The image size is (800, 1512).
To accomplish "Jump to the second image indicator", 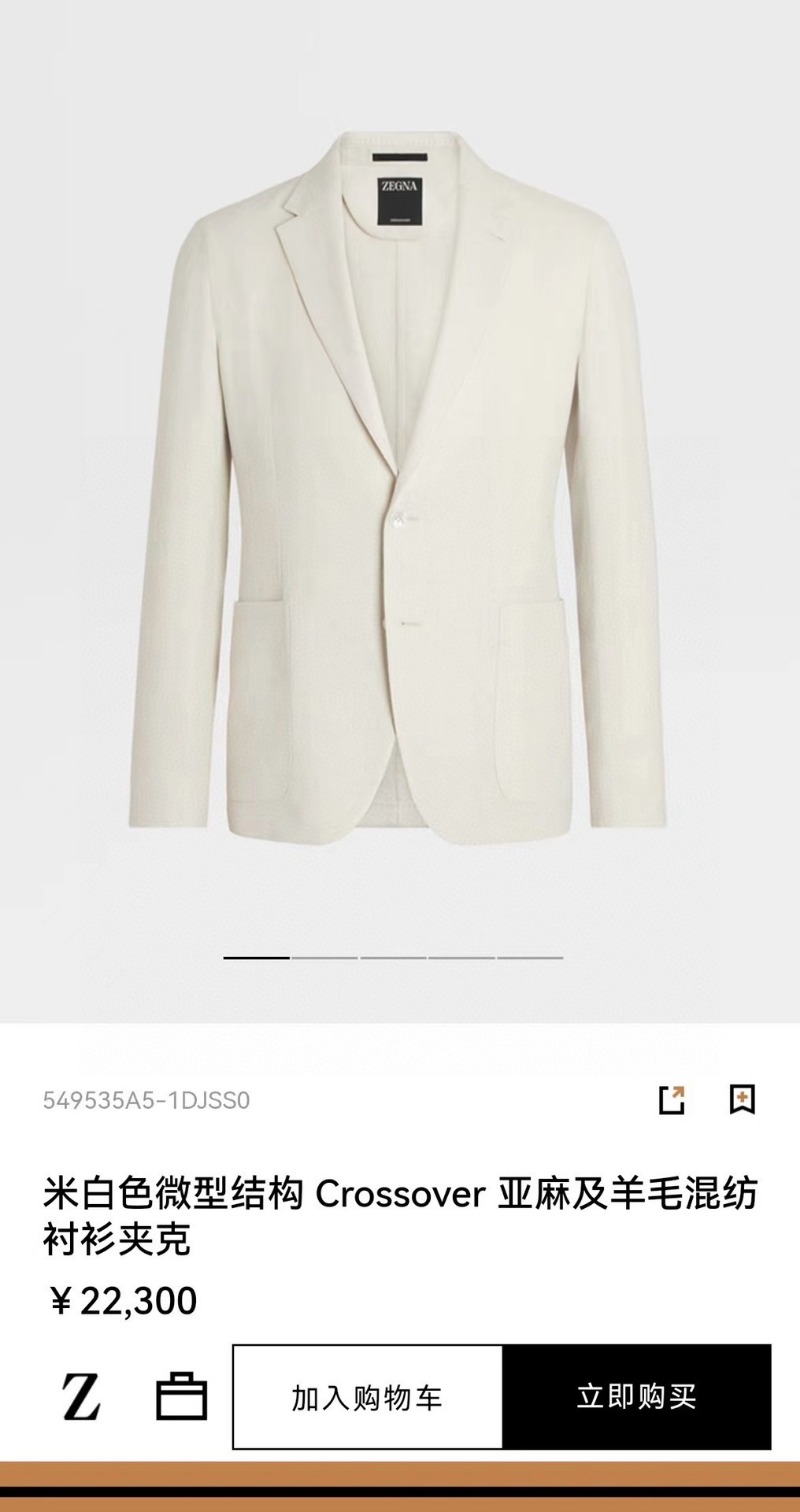I will [324, 958].
